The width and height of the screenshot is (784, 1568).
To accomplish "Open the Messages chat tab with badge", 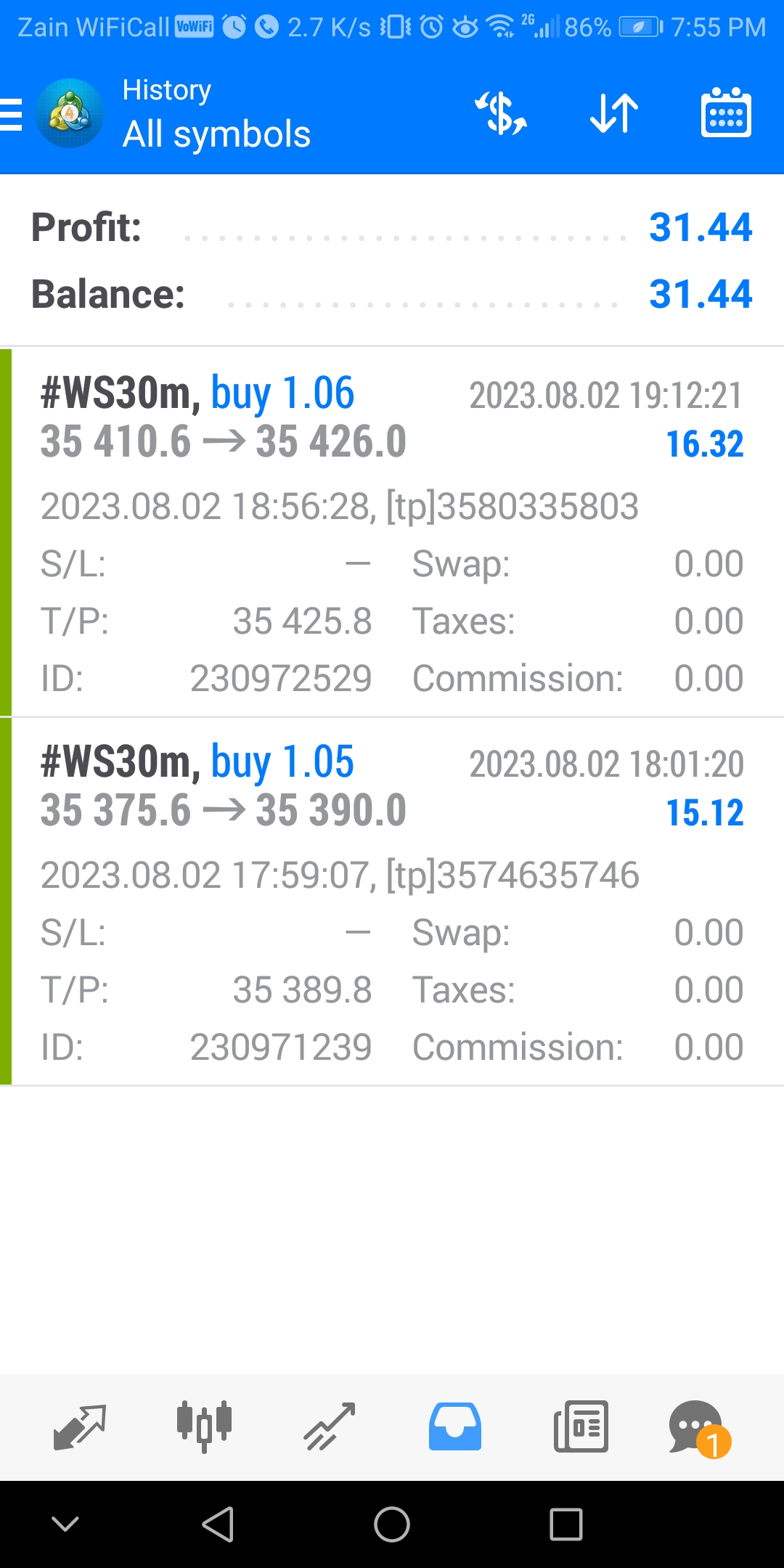I will 700,1428.
